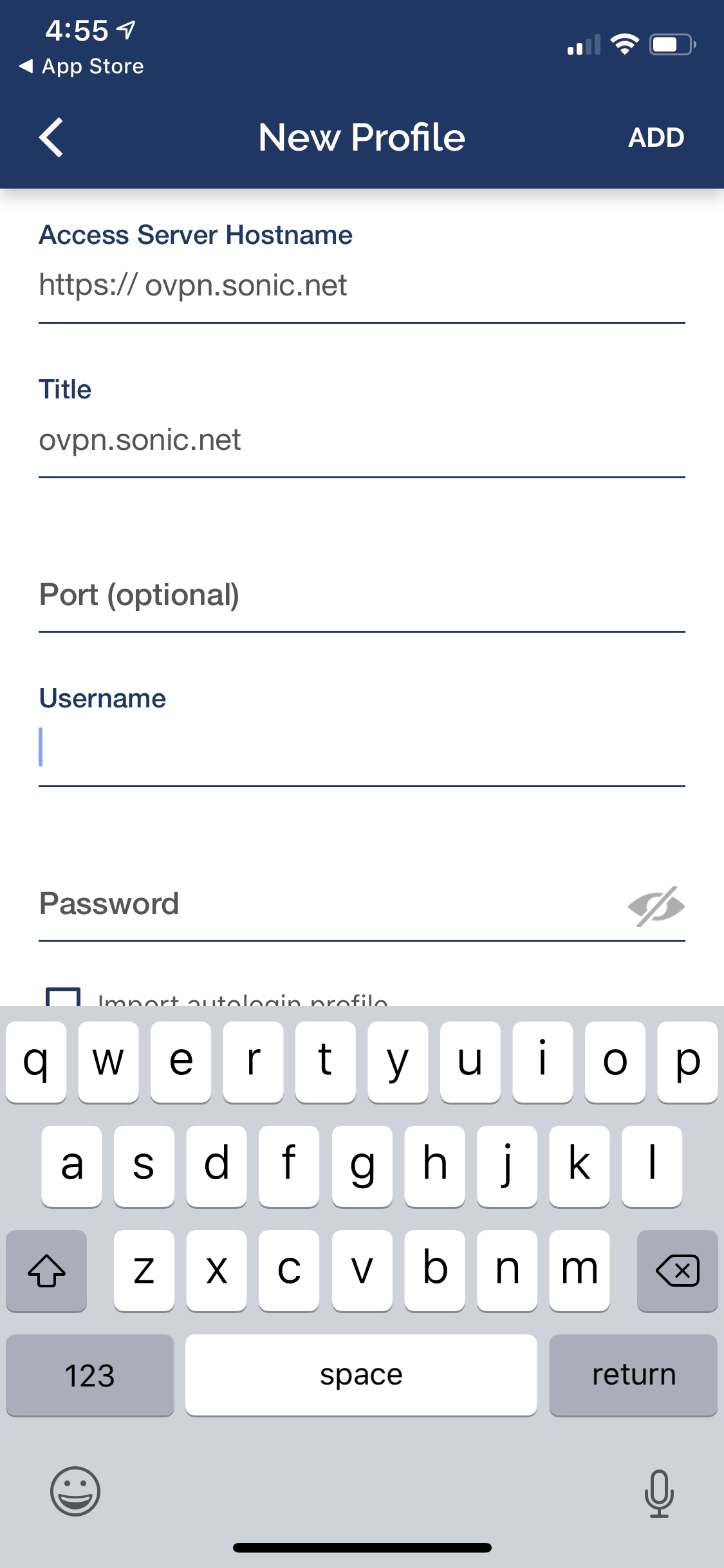Tap into the Username field
Screen dimensions: 724x1568
pos(362,748)
